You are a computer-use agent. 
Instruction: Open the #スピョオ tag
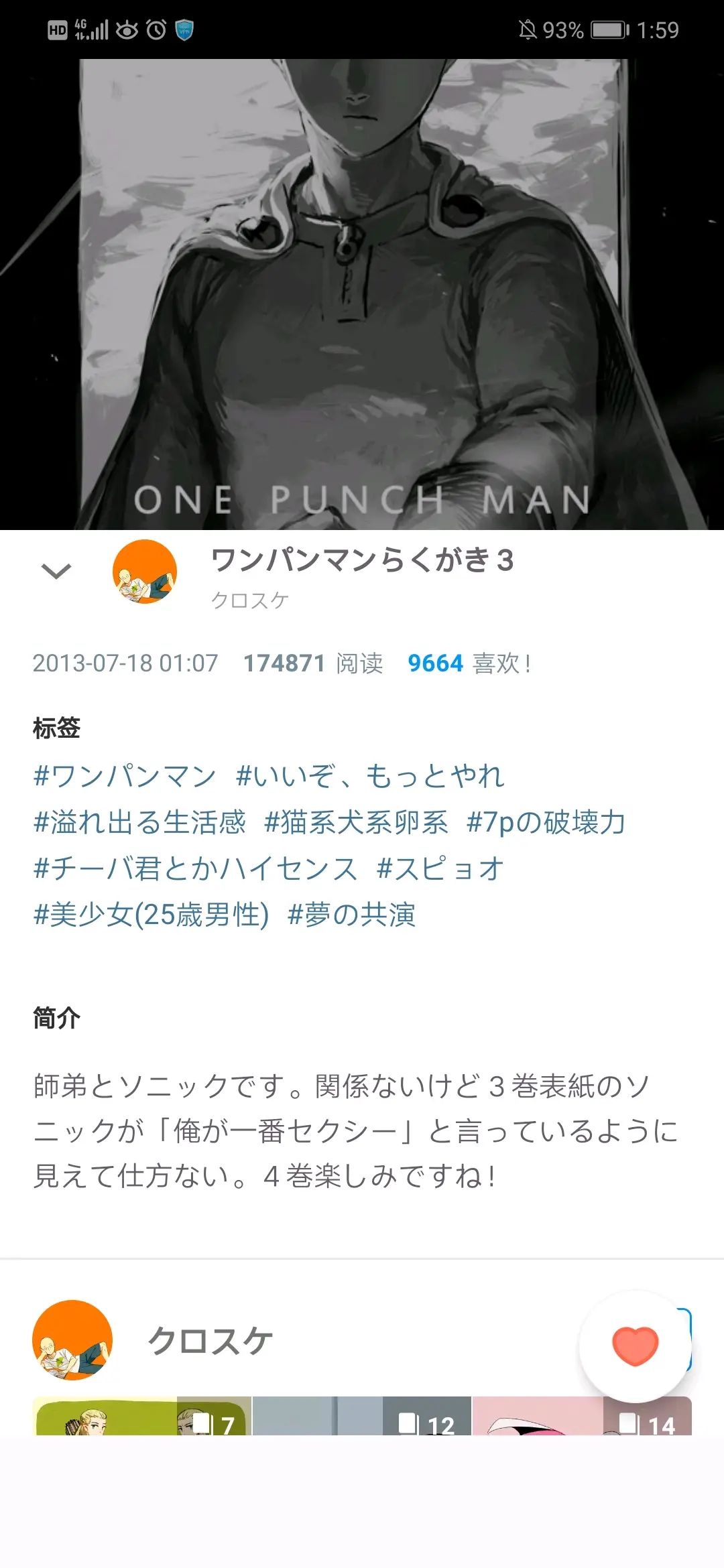coord(440,868)
